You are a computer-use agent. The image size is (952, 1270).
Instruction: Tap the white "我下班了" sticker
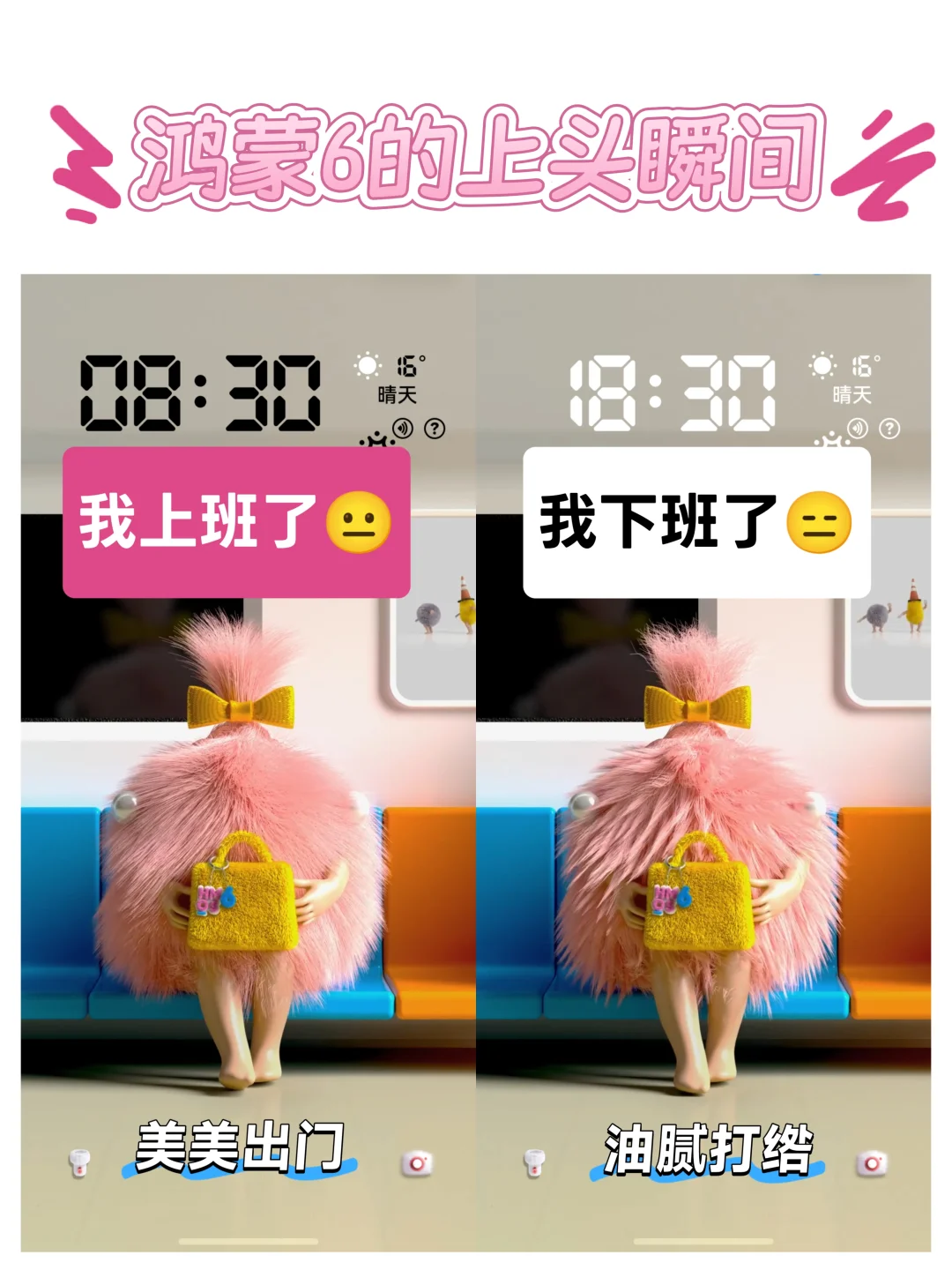(696, 522)
